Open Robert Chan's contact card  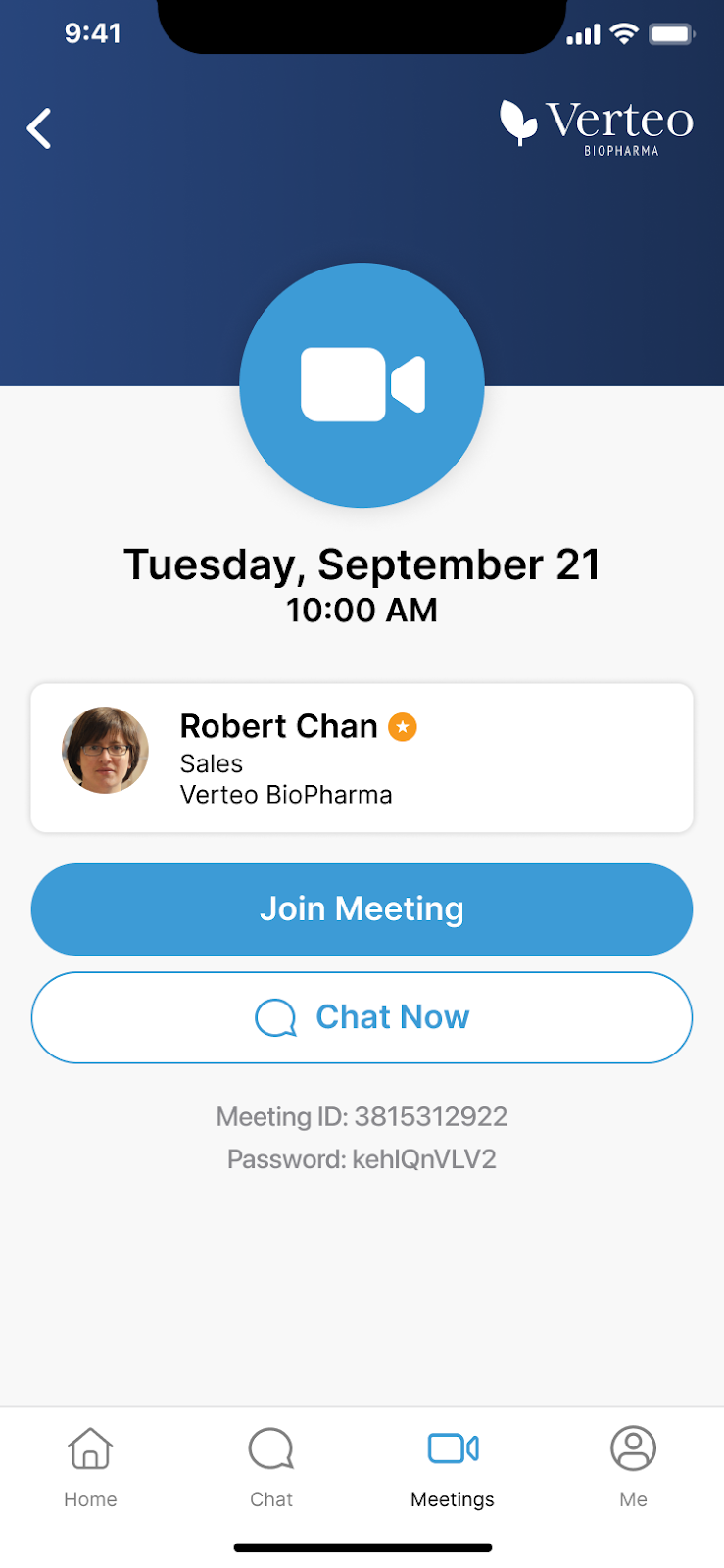point(362,758)
